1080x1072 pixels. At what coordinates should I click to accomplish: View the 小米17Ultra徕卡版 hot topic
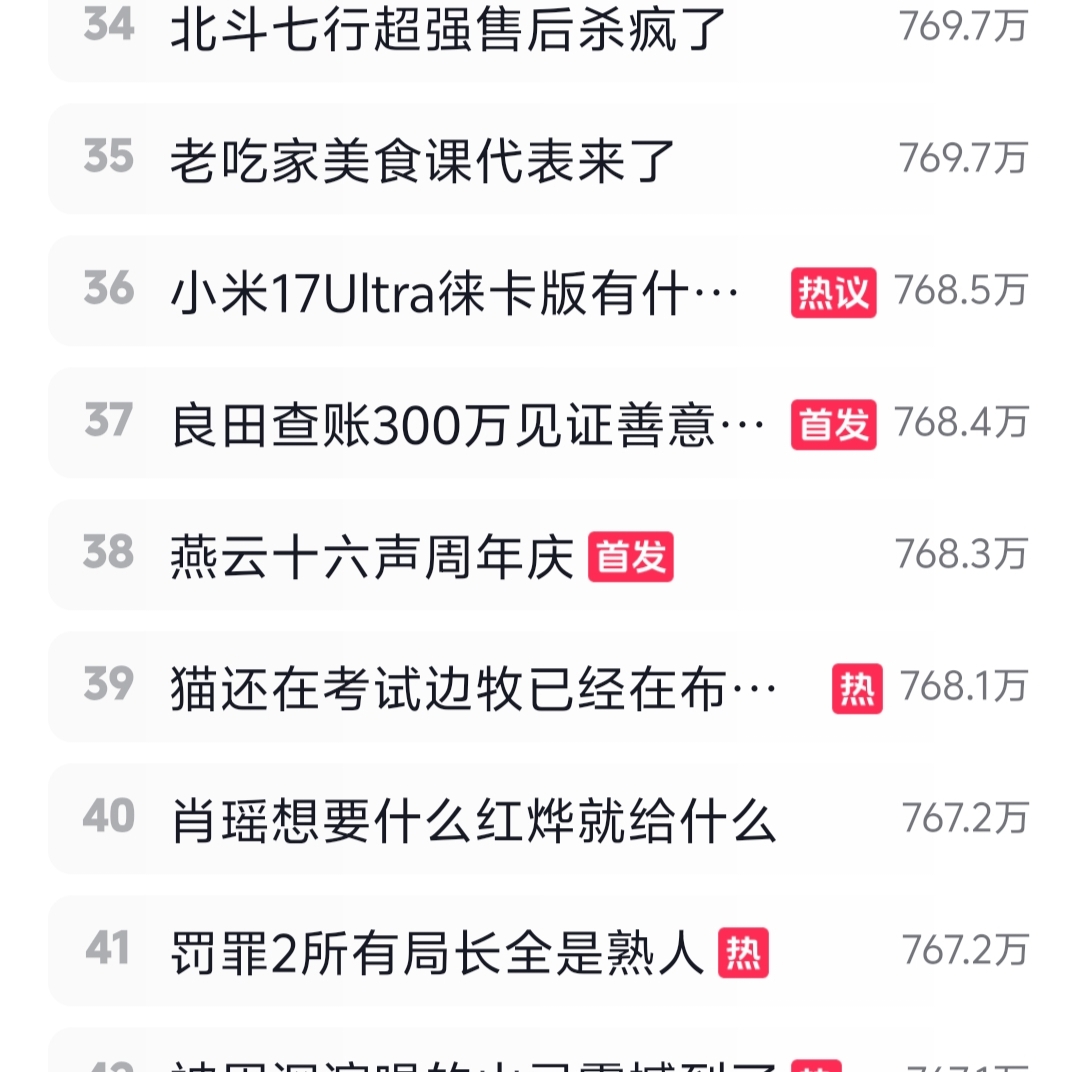point(455,292)
